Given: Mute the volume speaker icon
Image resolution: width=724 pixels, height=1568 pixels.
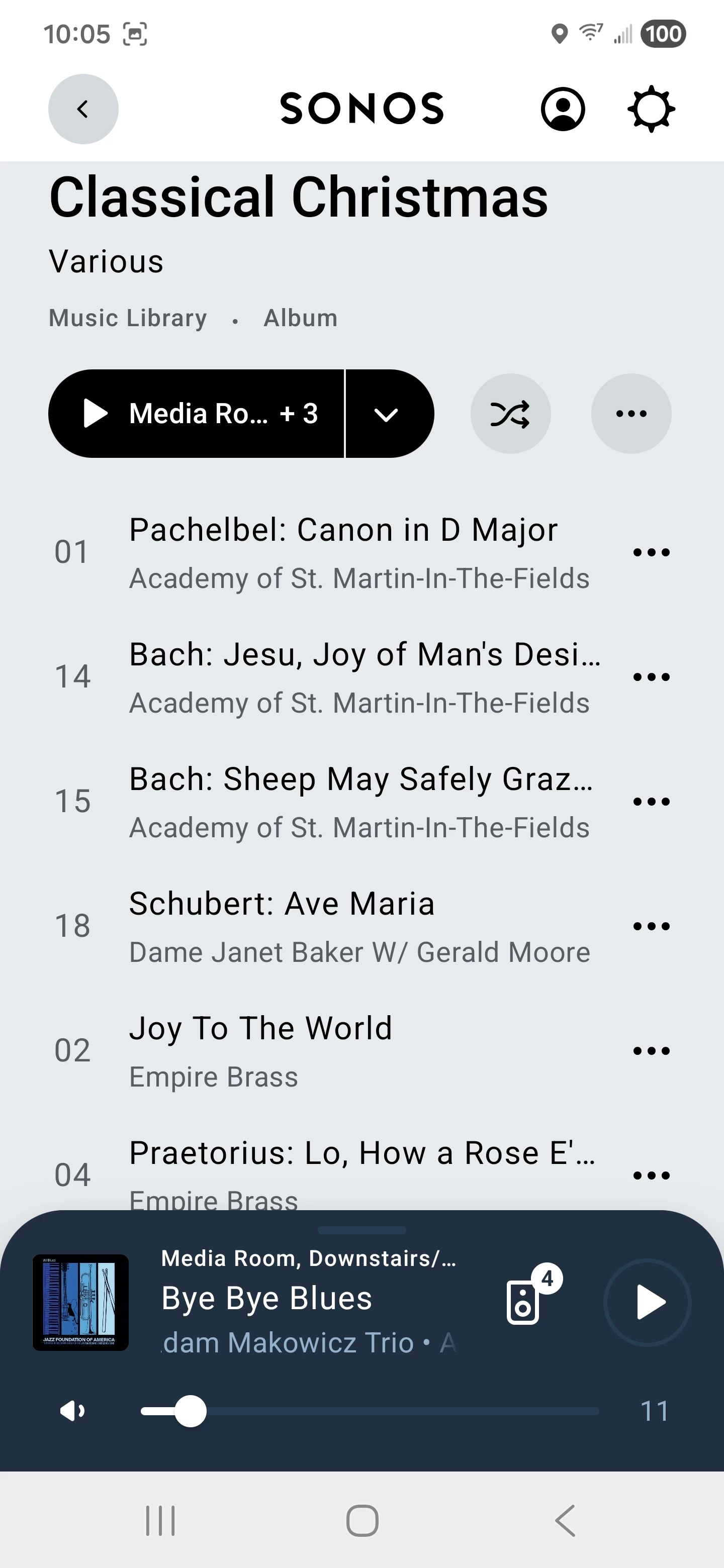Looking at the screenshot, I should (72, 1410).
